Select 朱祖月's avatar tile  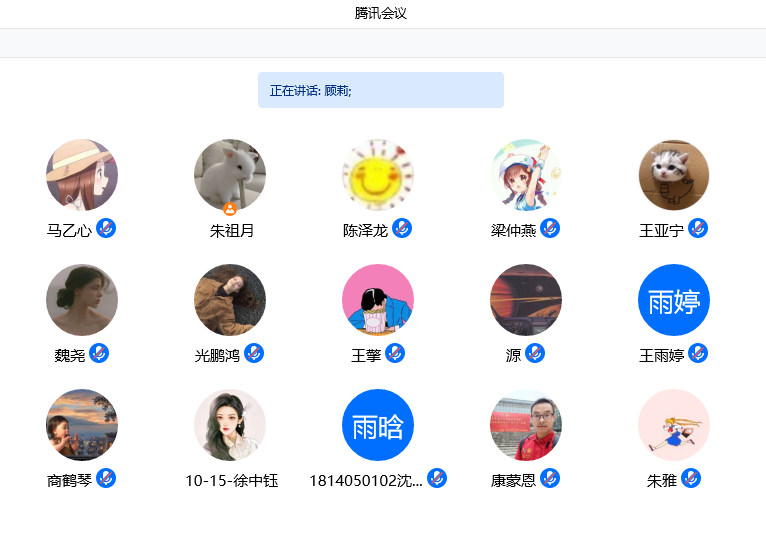tap(230, 175)
